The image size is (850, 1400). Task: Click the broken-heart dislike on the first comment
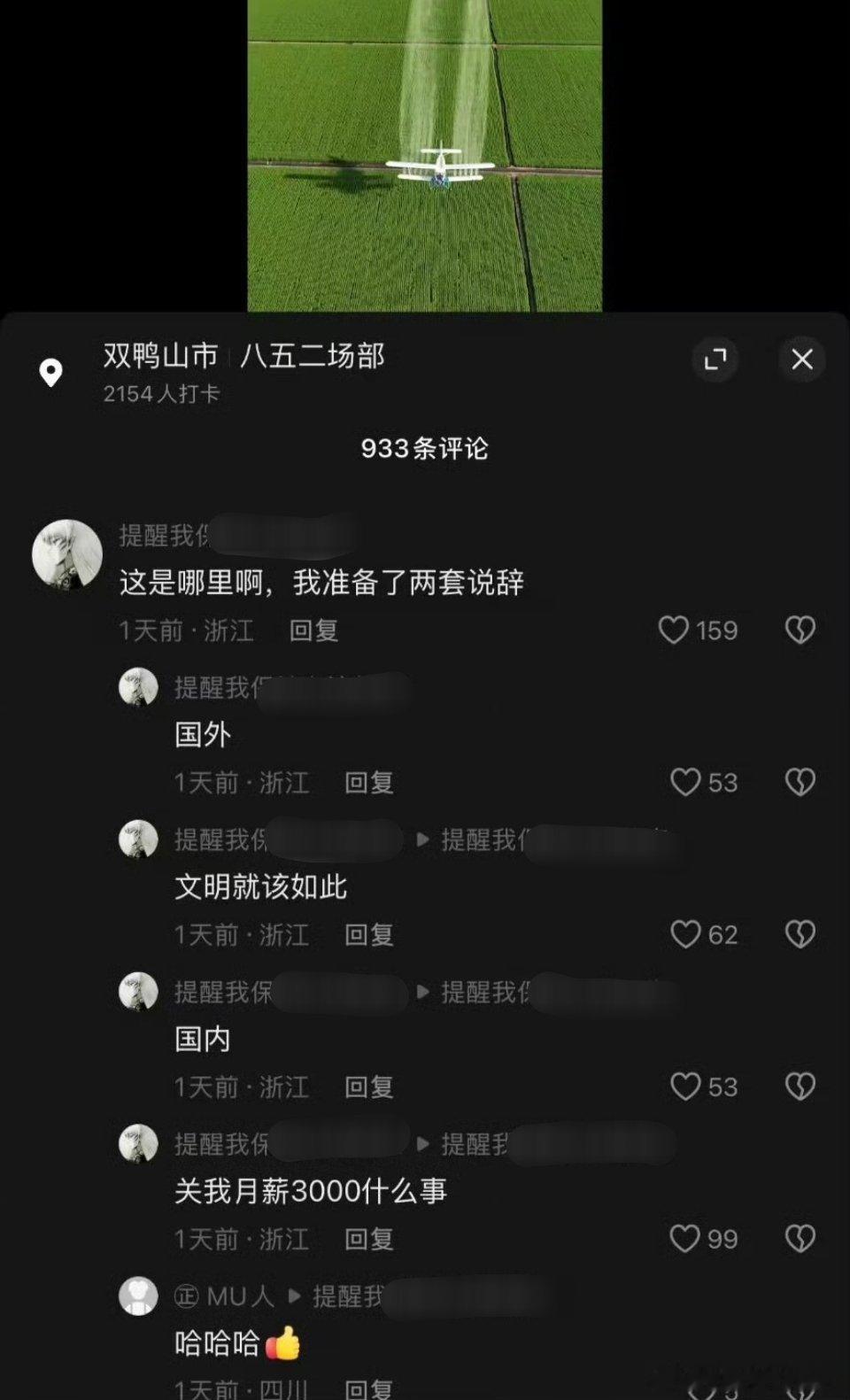[x=800, y=630]
